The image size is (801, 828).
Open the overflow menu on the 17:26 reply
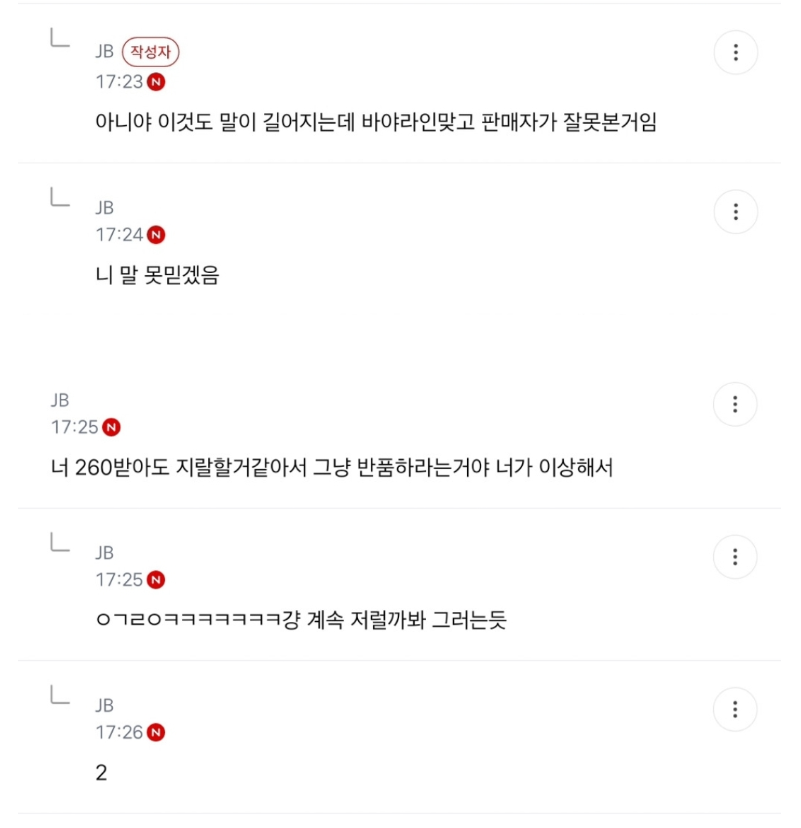tap(735, 709)
